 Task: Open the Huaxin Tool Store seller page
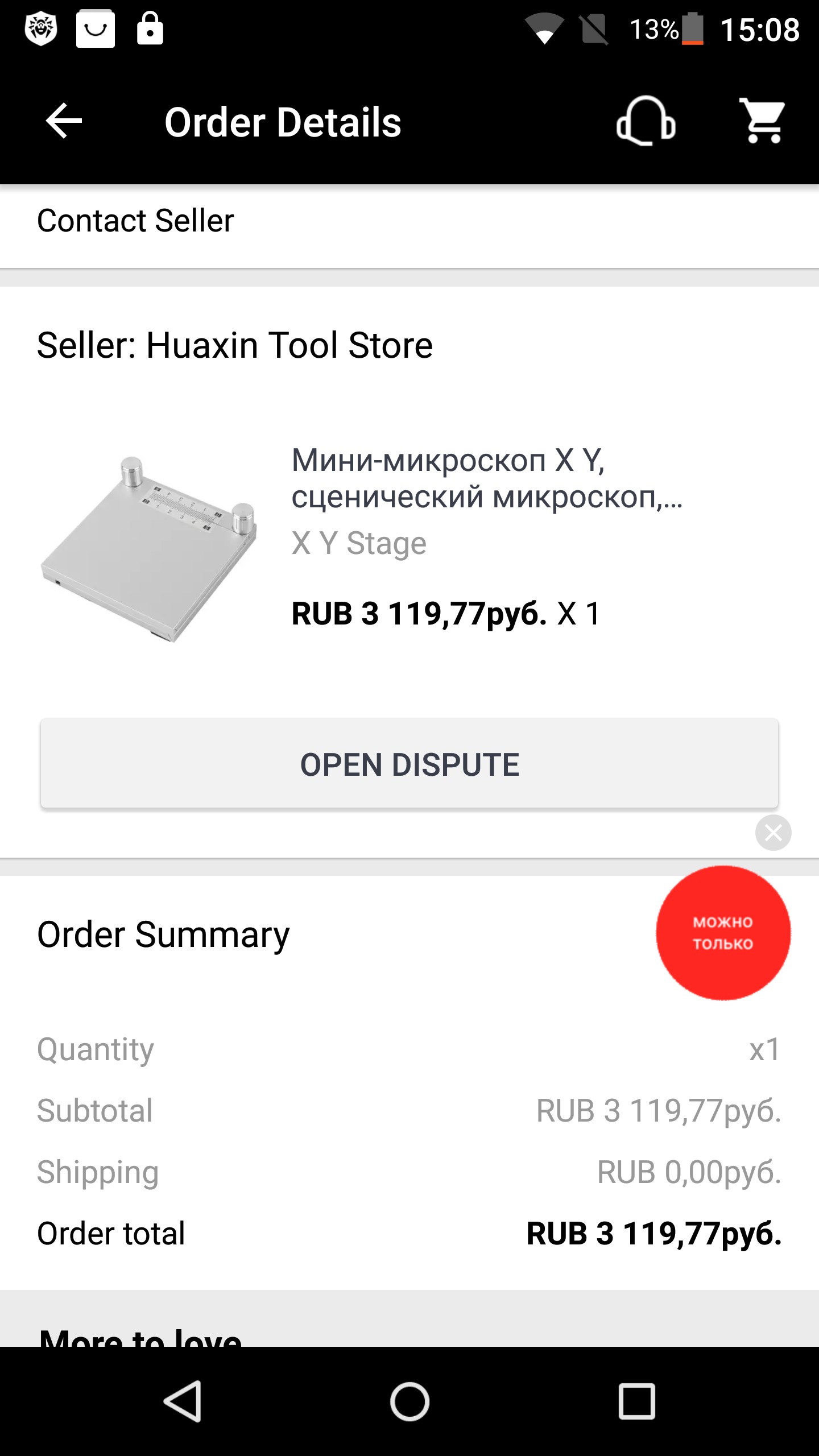pyautogui.click(x=234, y=345)
